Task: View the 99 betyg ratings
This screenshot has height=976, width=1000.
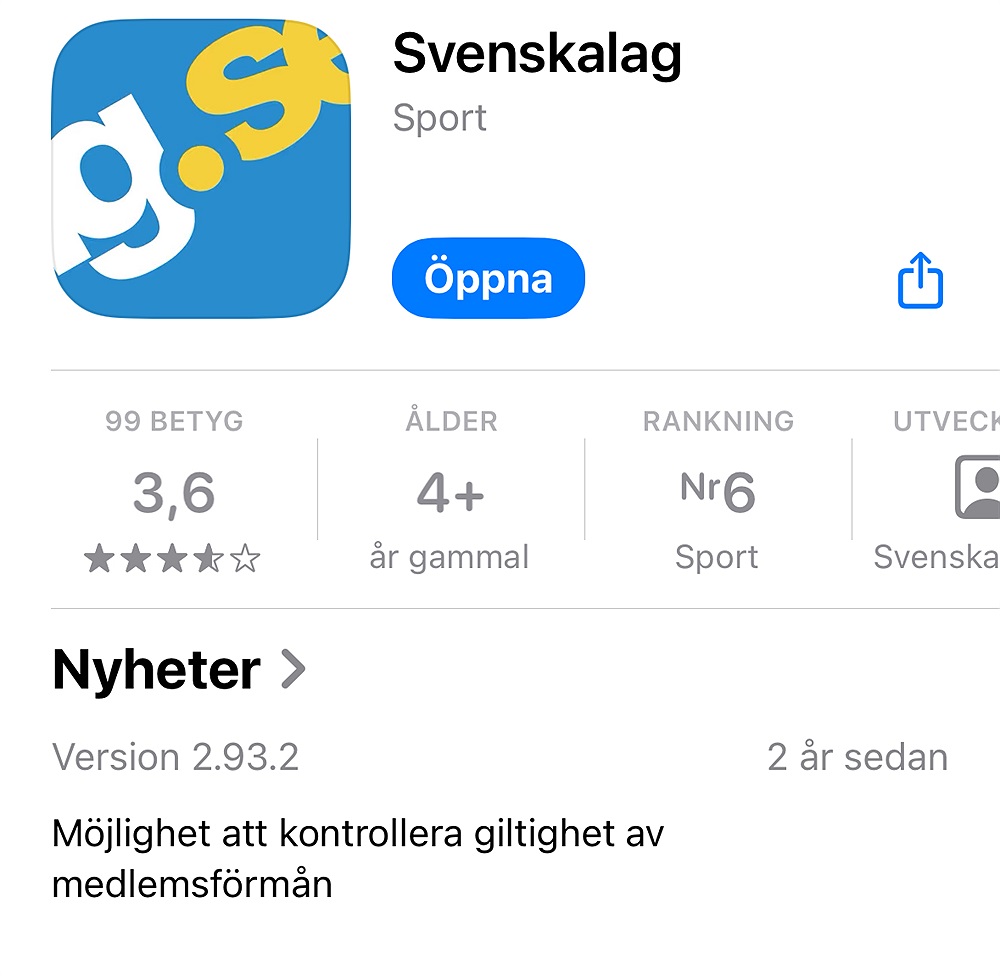Action: [174, 491]
